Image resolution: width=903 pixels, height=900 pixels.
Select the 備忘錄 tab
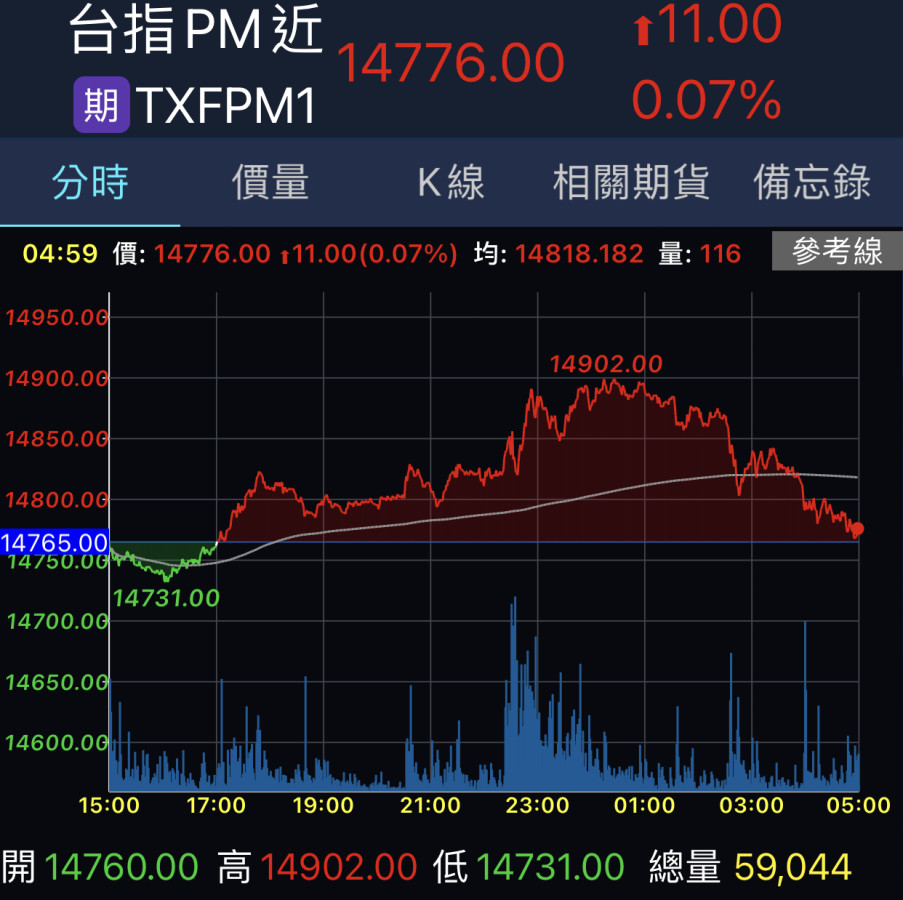[812, 183]
